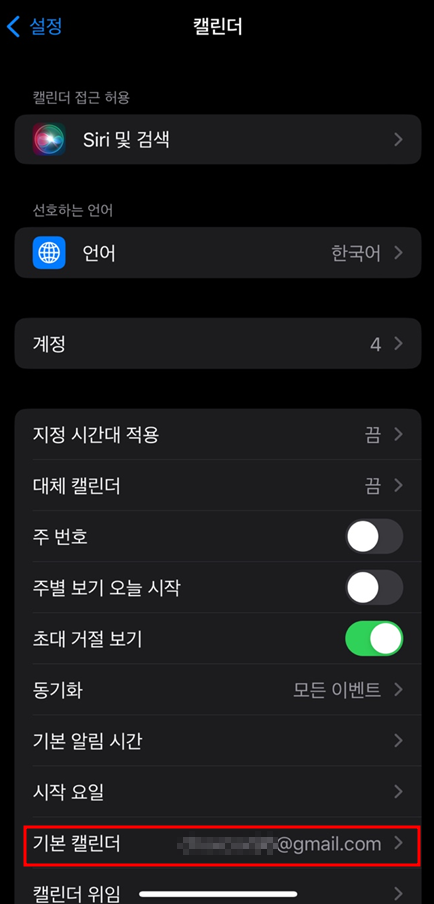Viewport: 434px width, 904px height.
Task: Open 동기화 settings
Action: click(x=218, y=690)
